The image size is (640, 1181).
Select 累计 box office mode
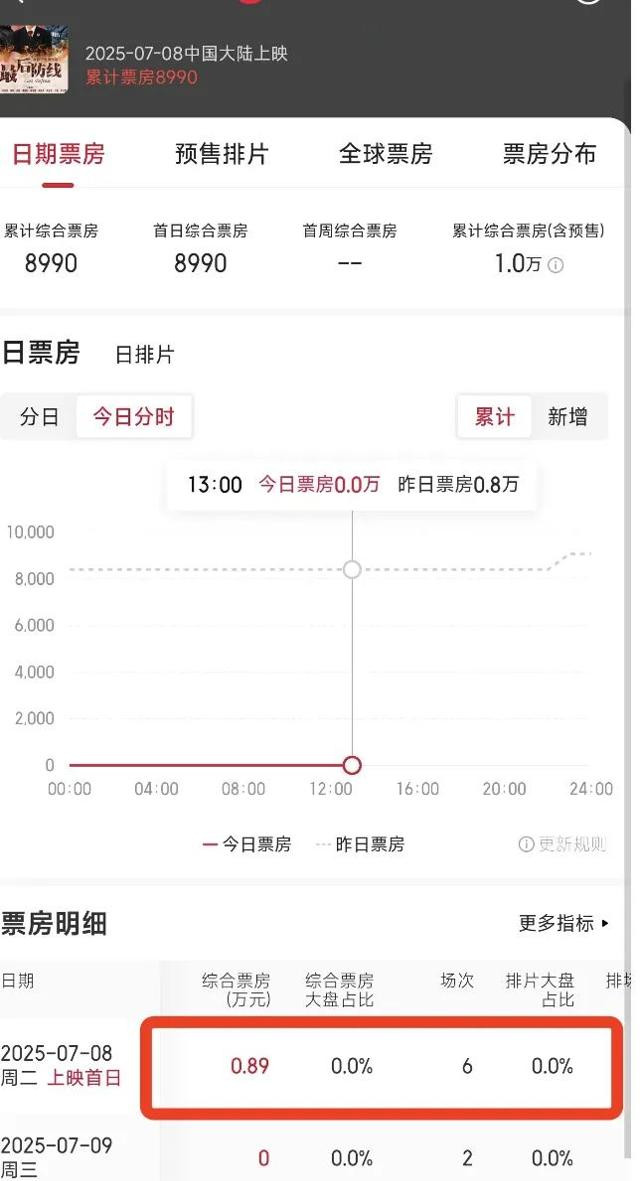(495, 417)
